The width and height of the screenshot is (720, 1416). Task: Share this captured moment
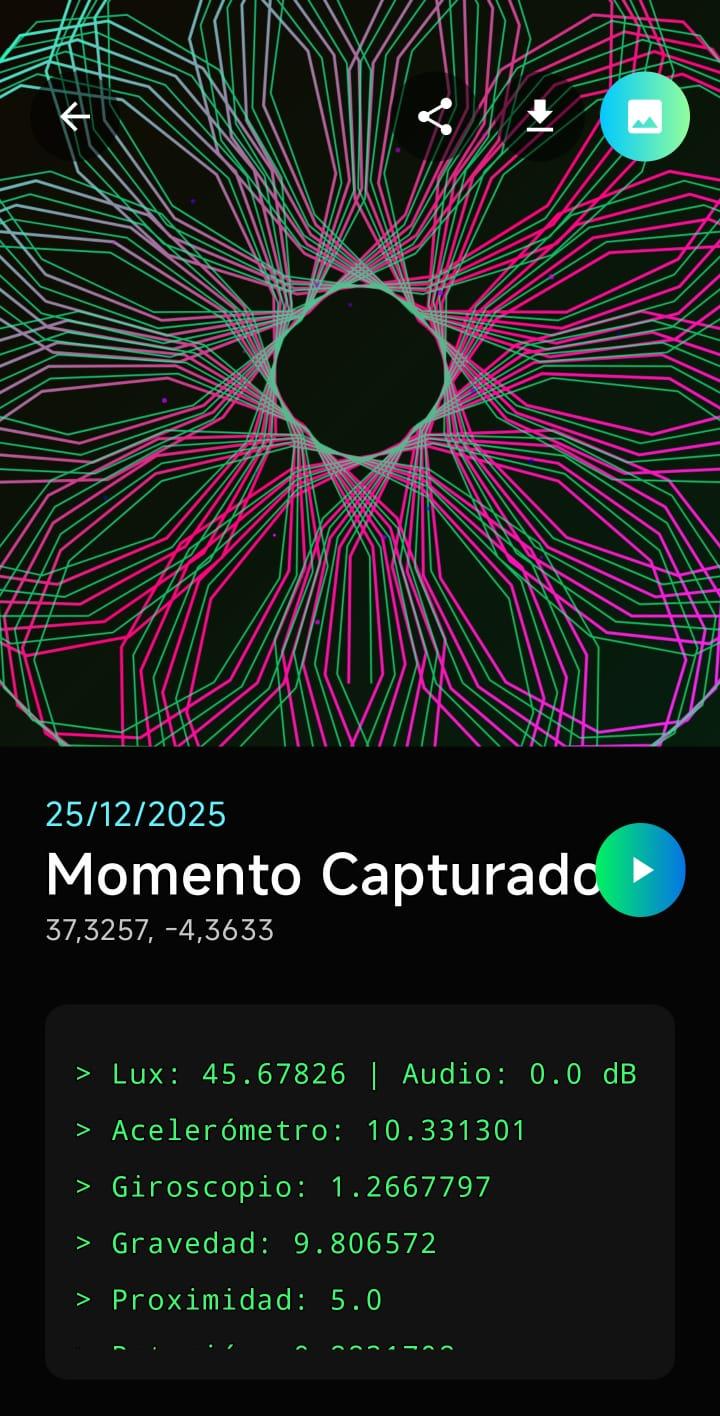[435, 117]
